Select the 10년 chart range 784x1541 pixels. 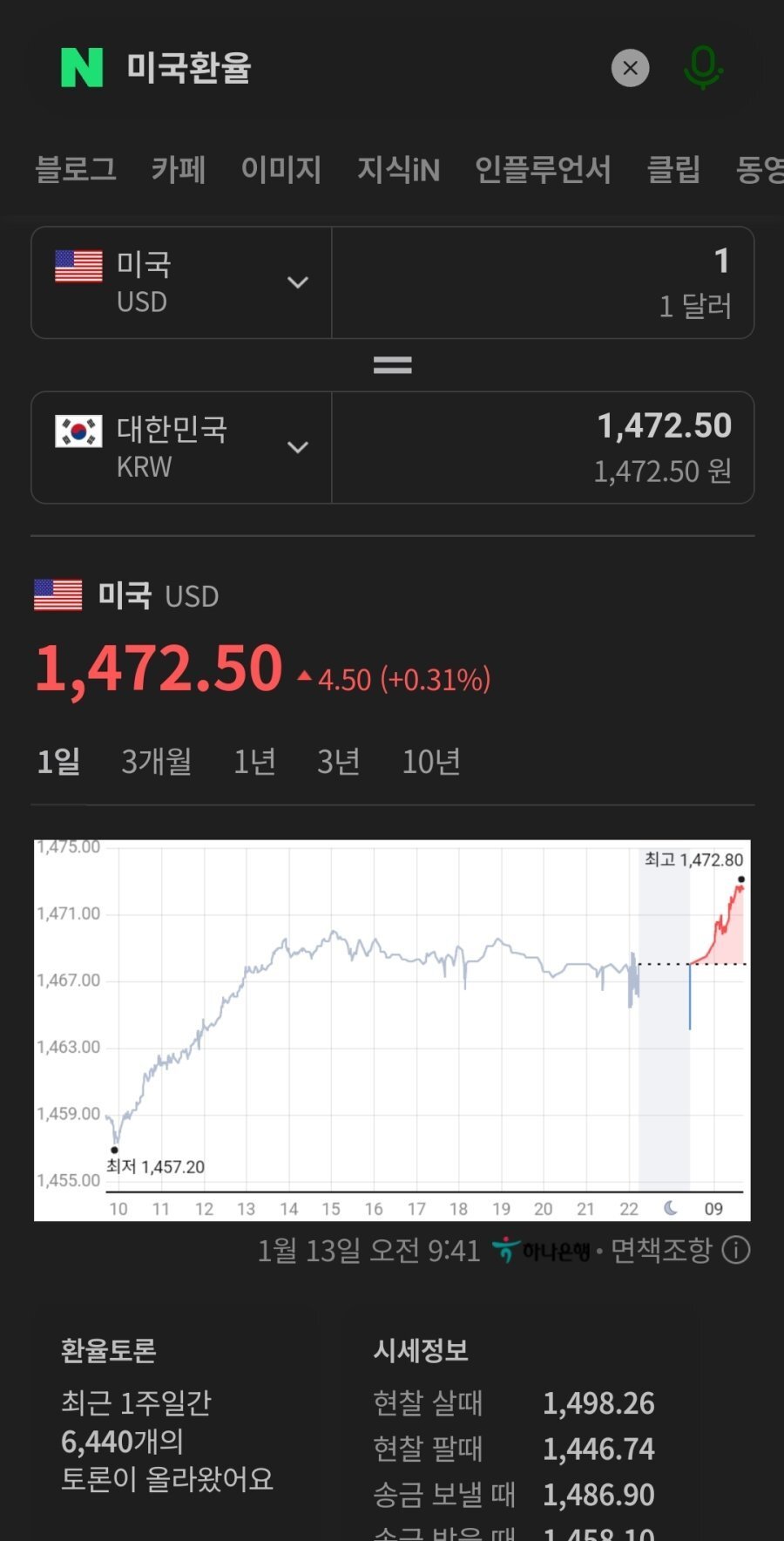(431, 762)
